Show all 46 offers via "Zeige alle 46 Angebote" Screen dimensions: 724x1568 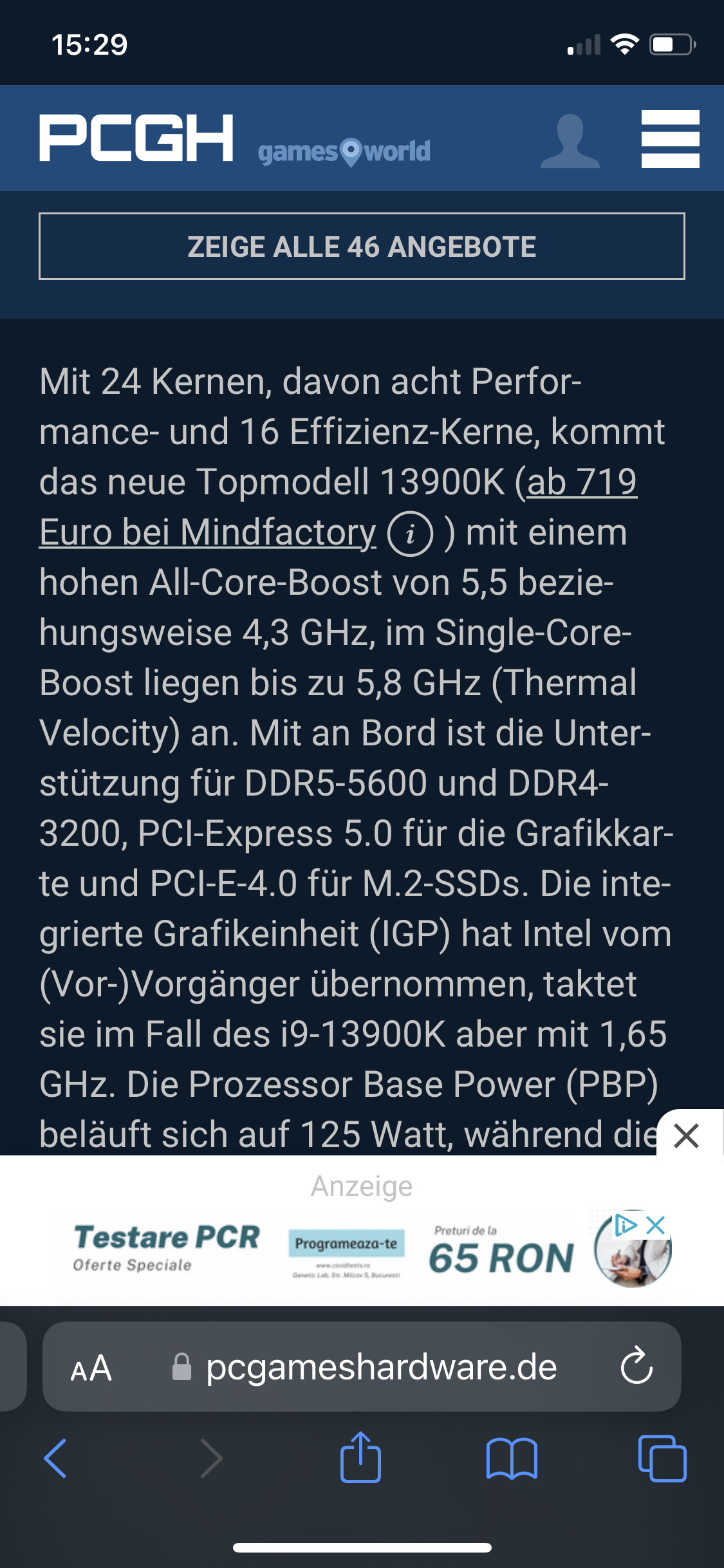pos(362,247)
